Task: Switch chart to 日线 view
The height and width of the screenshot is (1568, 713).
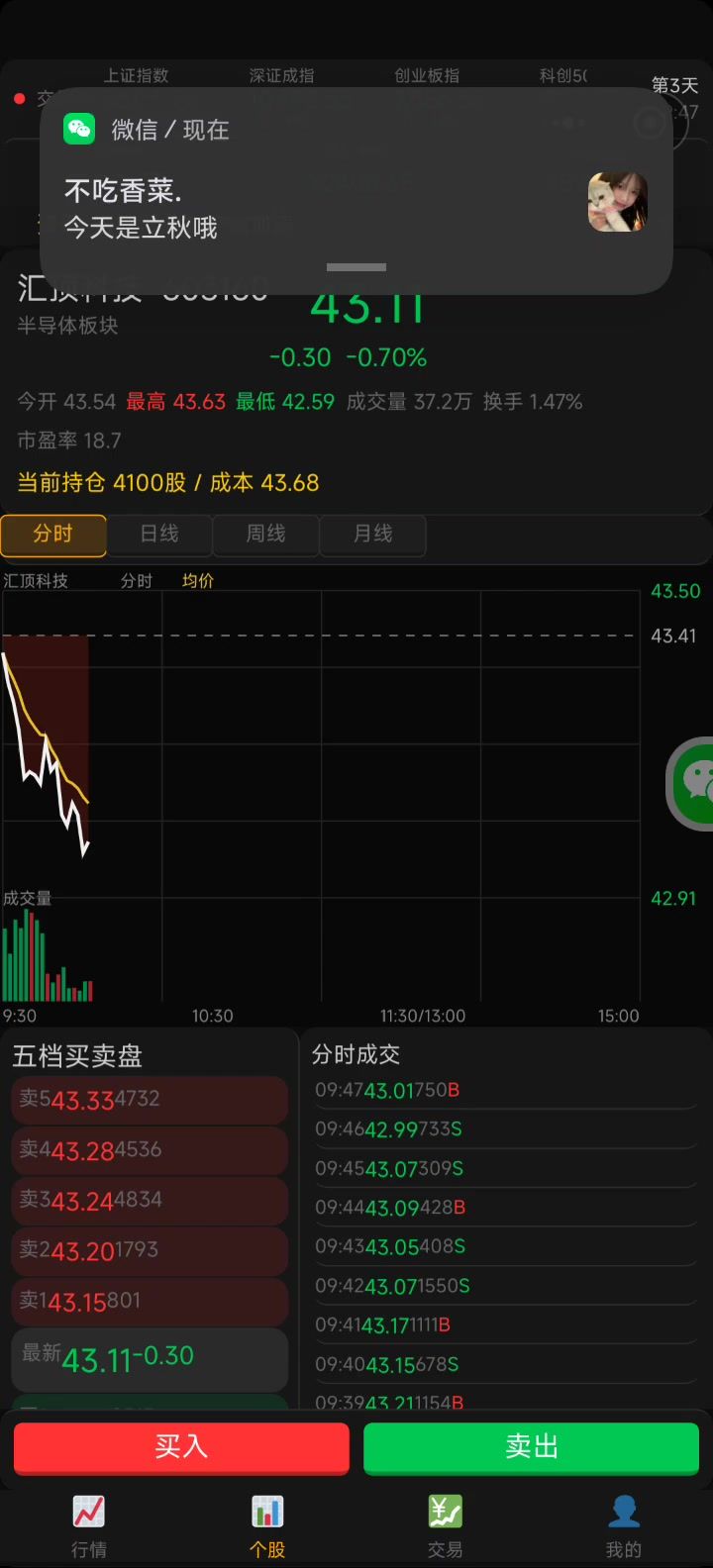Action: tap(159, 535)
